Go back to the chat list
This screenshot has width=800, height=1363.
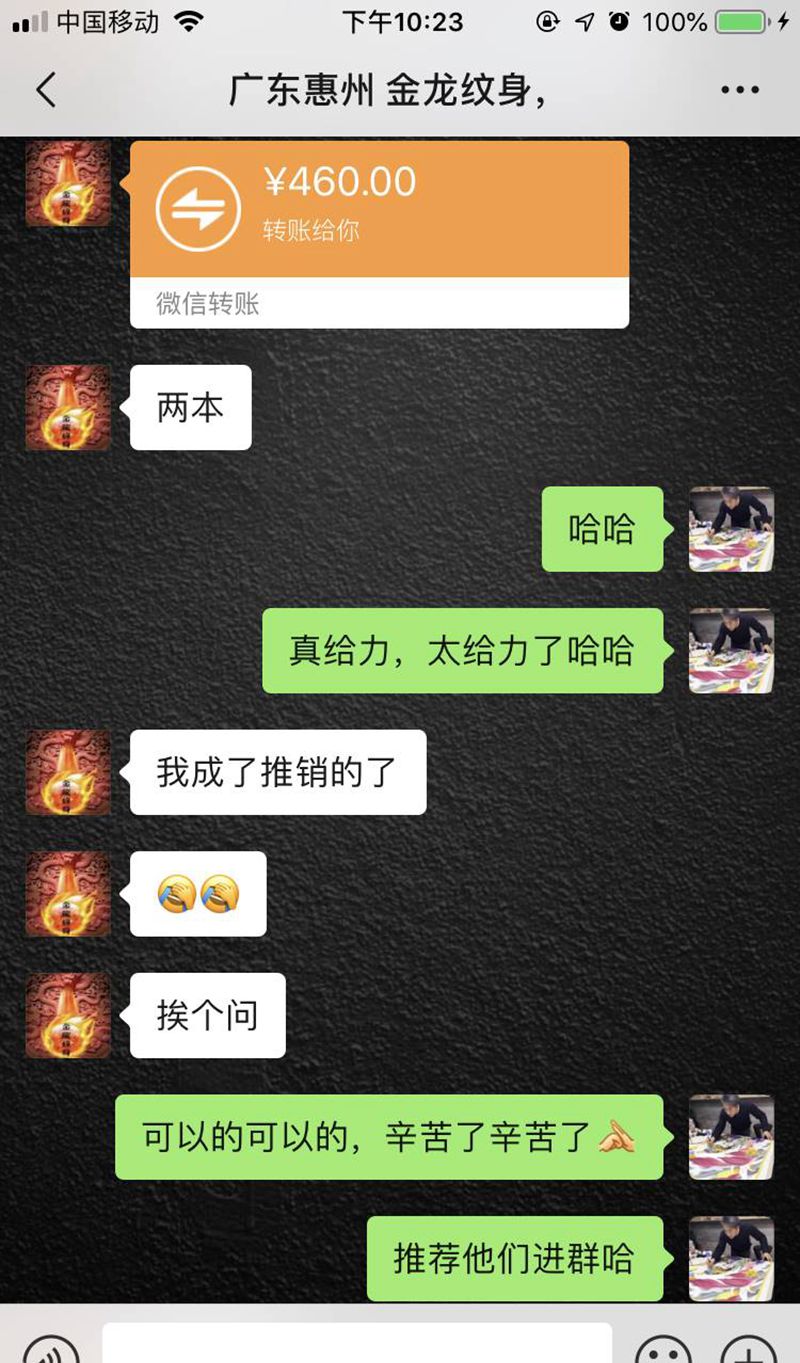(46, 90)
